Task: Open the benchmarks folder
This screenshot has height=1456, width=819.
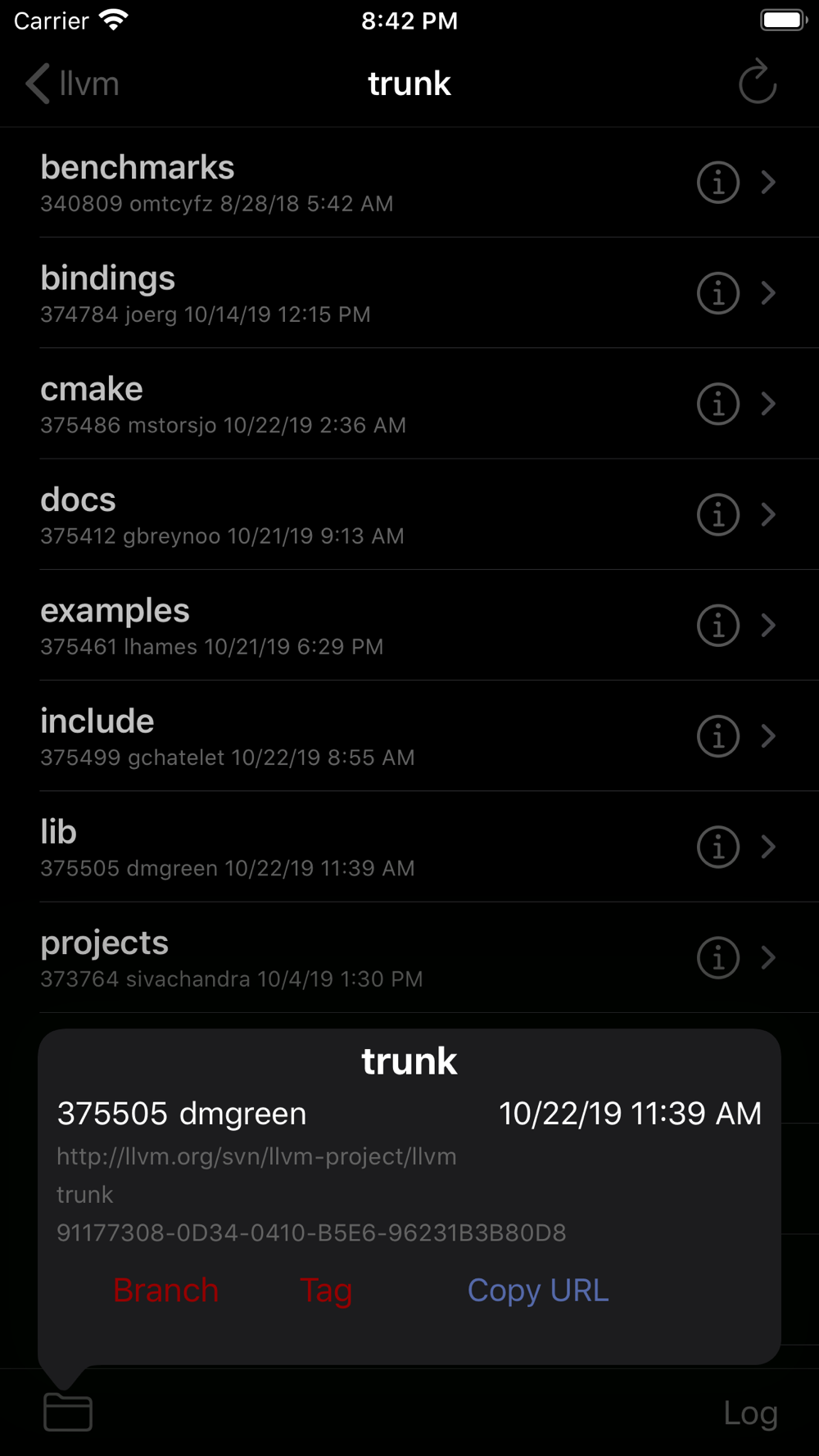Action: pyautogui.click(x=409, y=182)
